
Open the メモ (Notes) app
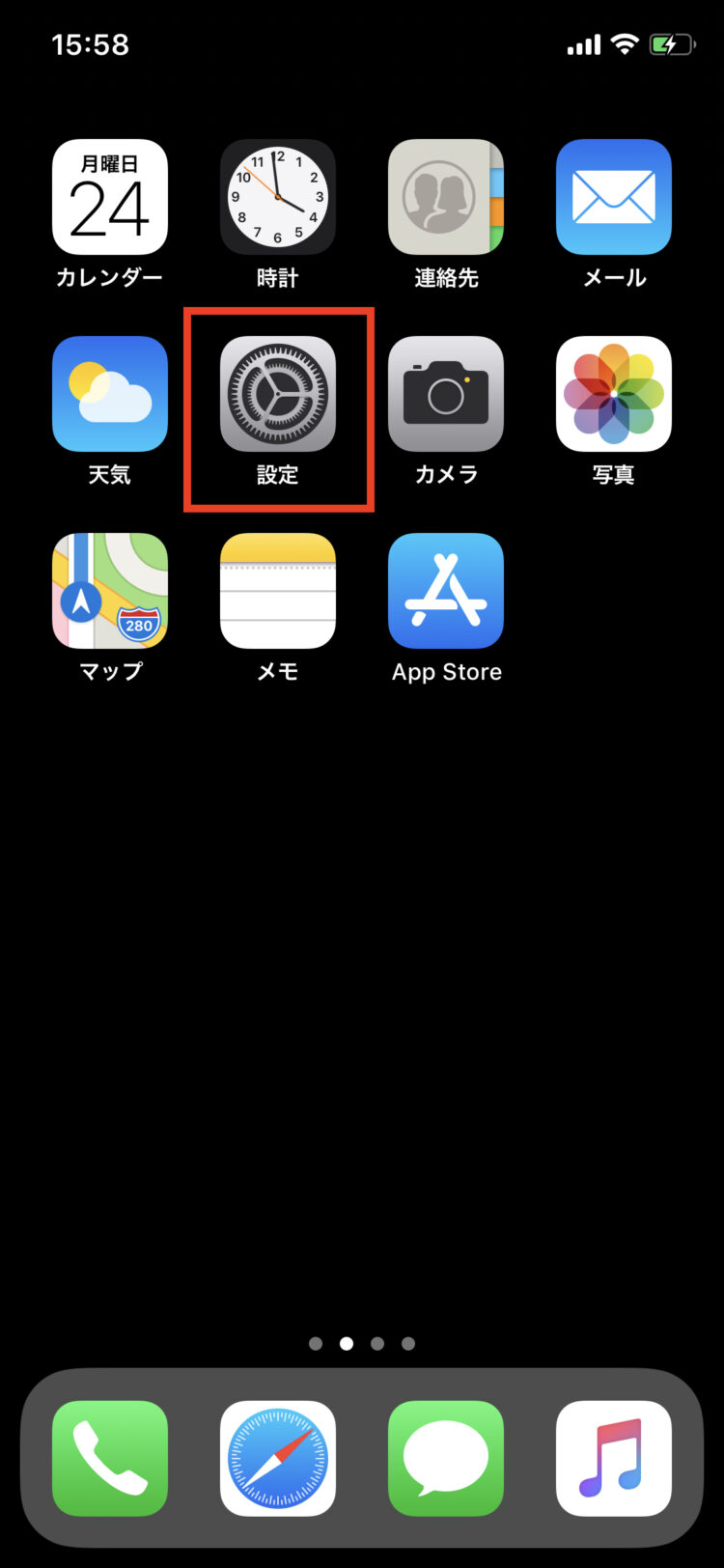278,591
